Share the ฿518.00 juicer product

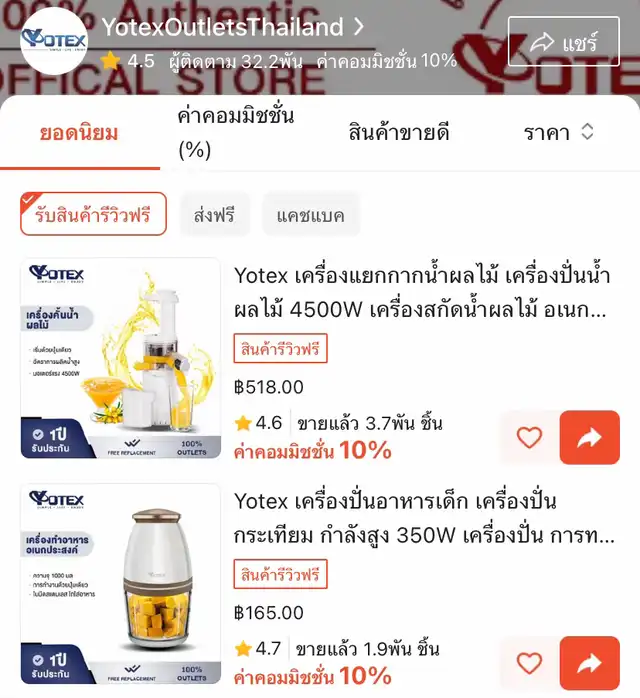click(x=589, y=437)
